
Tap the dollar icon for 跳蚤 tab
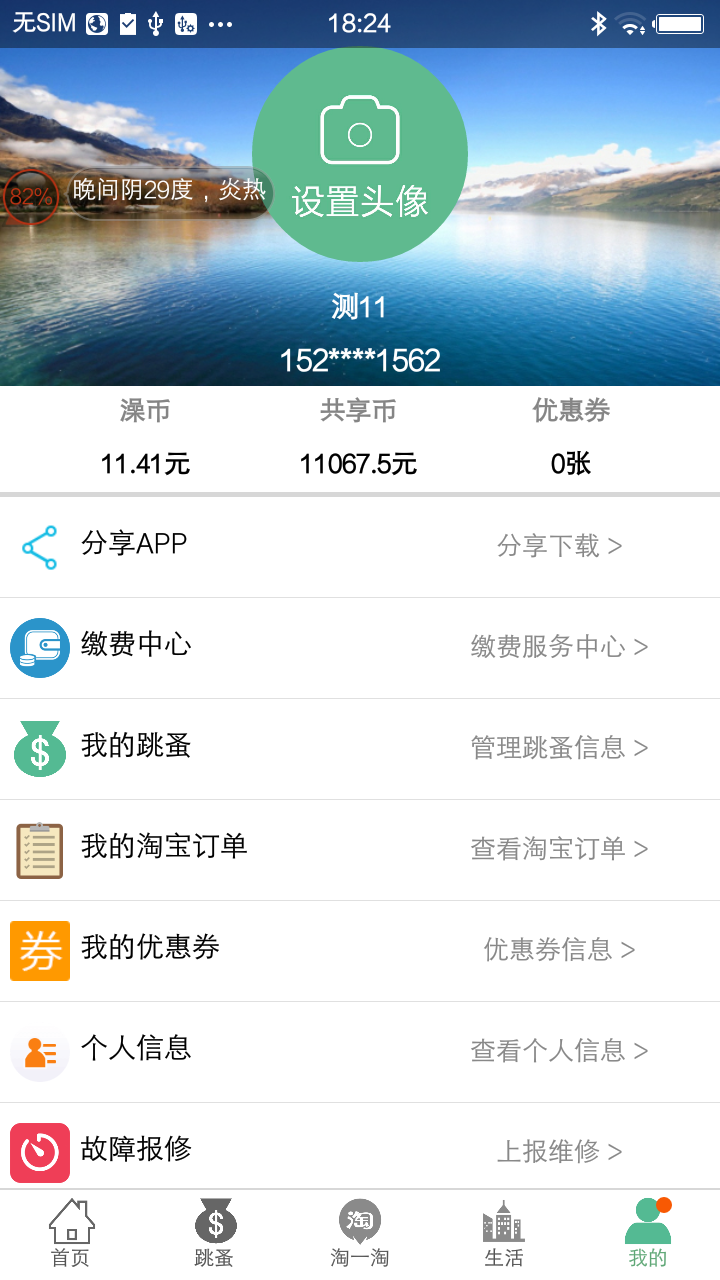tap(215, 1222)
